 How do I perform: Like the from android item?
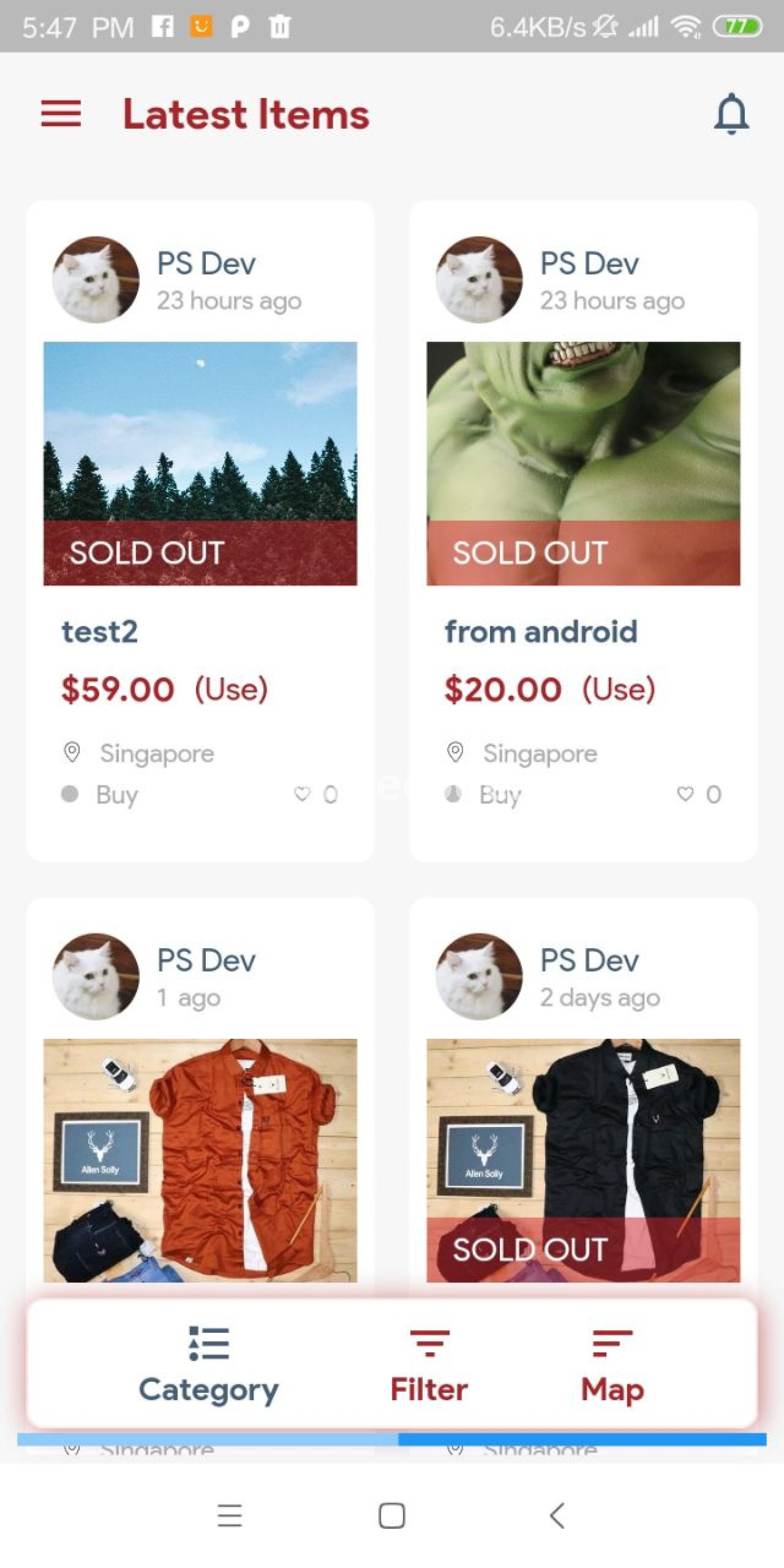(x=685, y=794)
